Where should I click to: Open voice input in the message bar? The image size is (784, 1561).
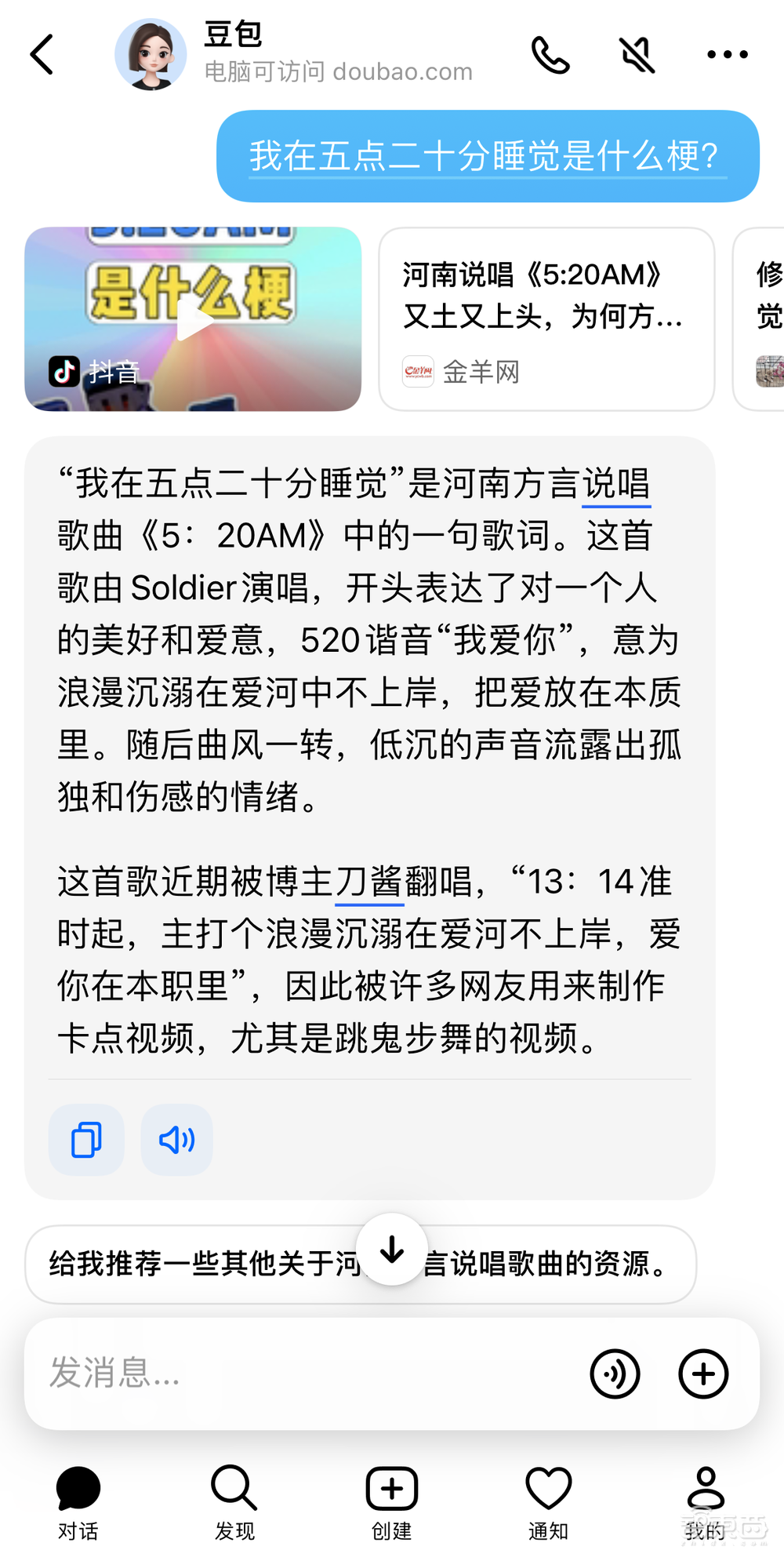point(615,1374)
